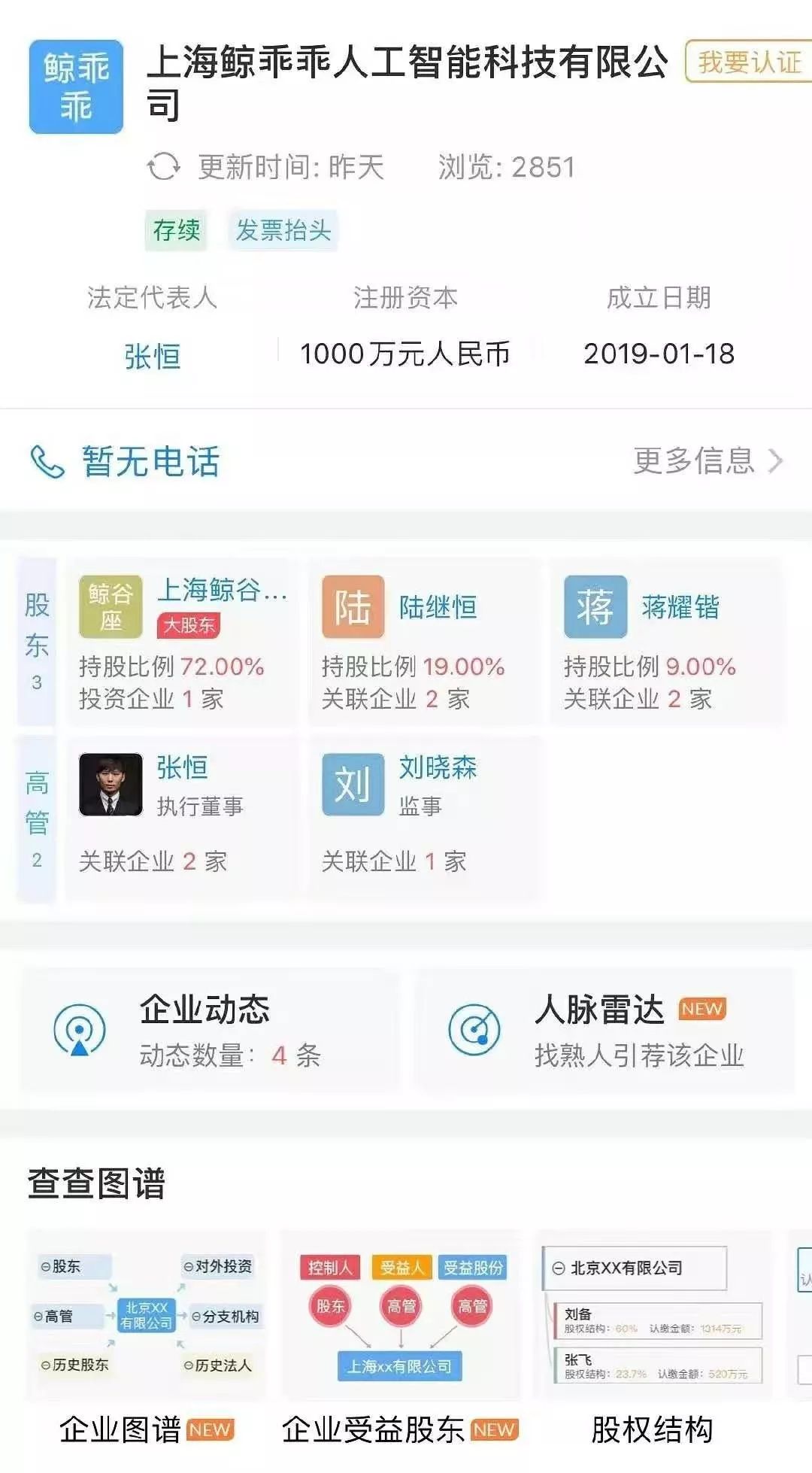The height and width of the screenshot is (1473, 812).
Task: Open shareholder card 上海鲸谷…
Action: point(182,642)
